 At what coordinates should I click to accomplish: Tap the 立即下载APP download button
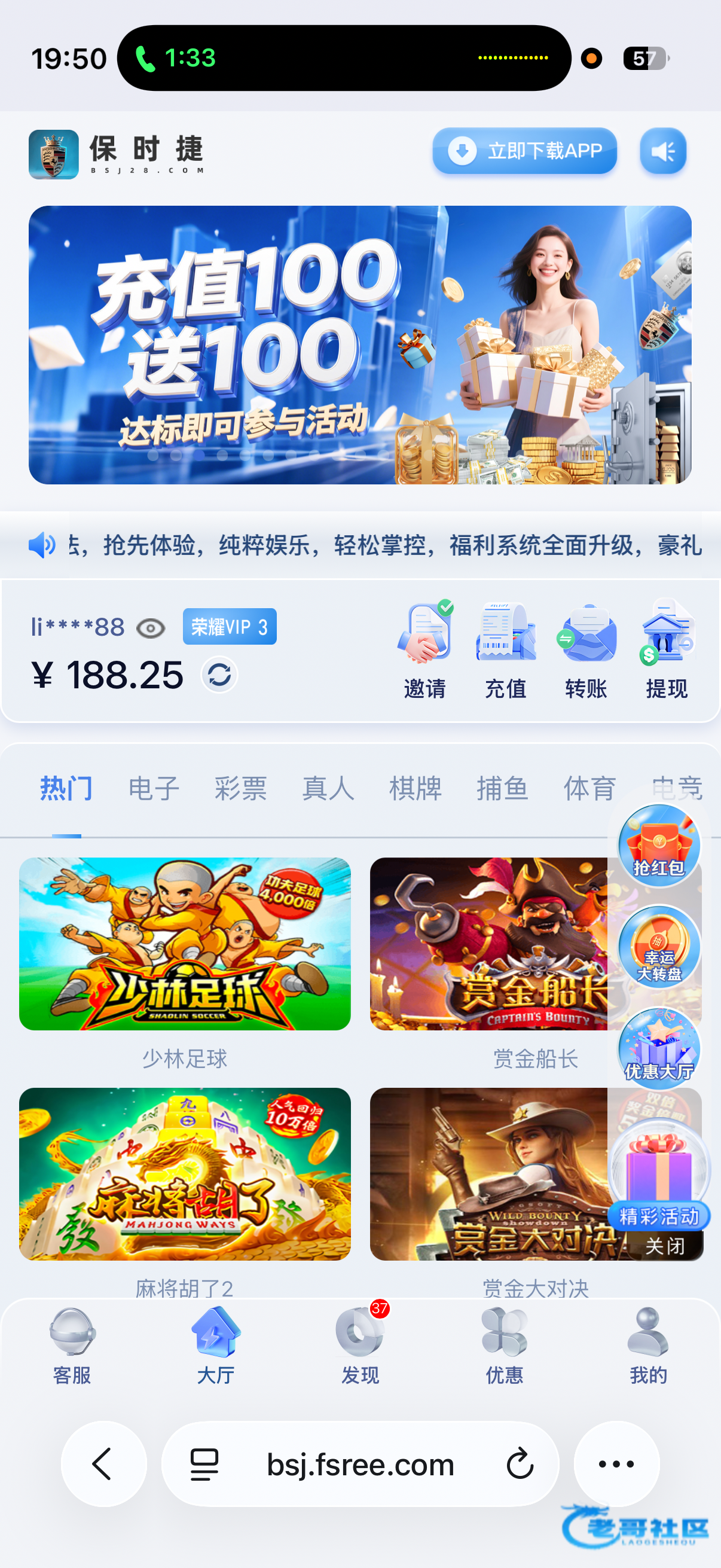(x=524, y=151)
